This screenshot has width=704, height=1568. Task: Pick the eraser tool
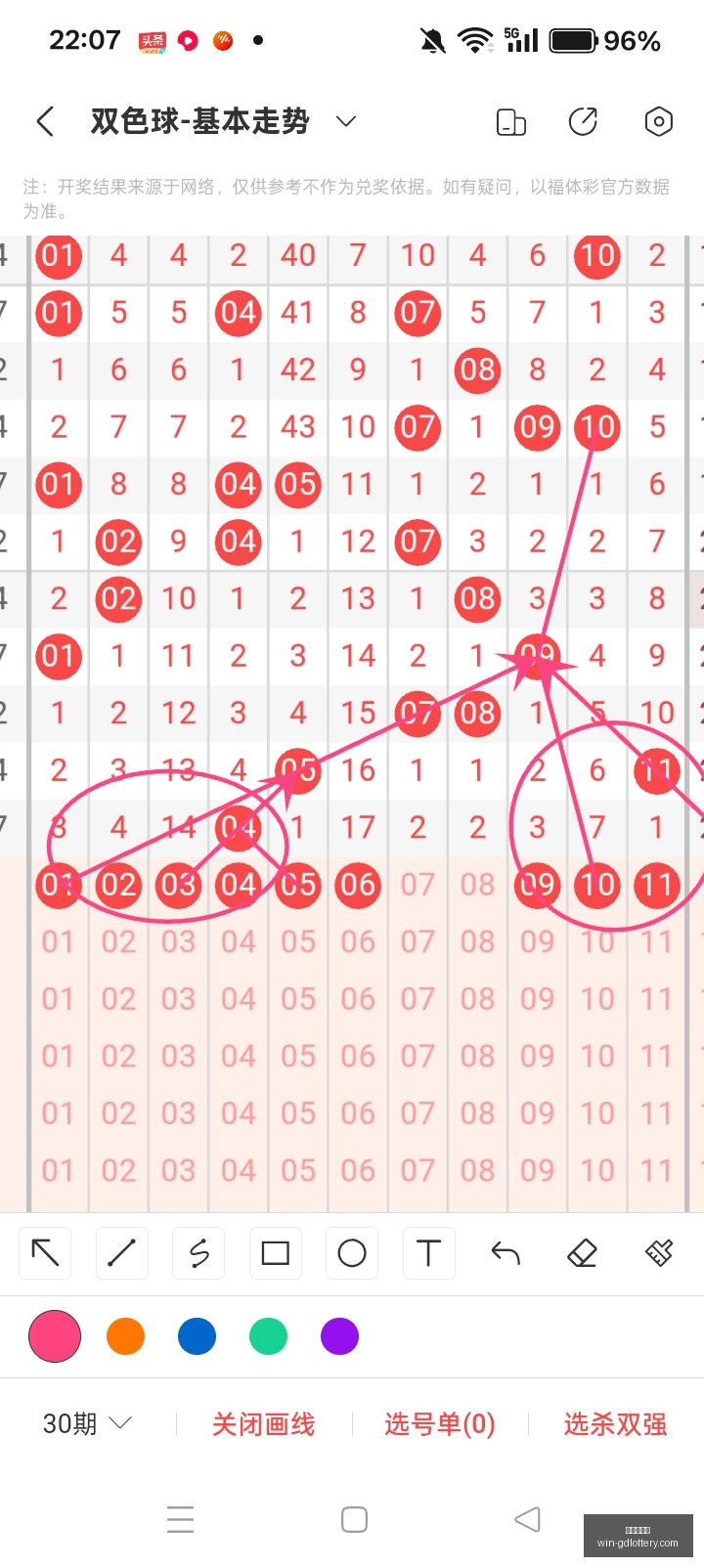pyautogui.click(x=582, y=1253)
